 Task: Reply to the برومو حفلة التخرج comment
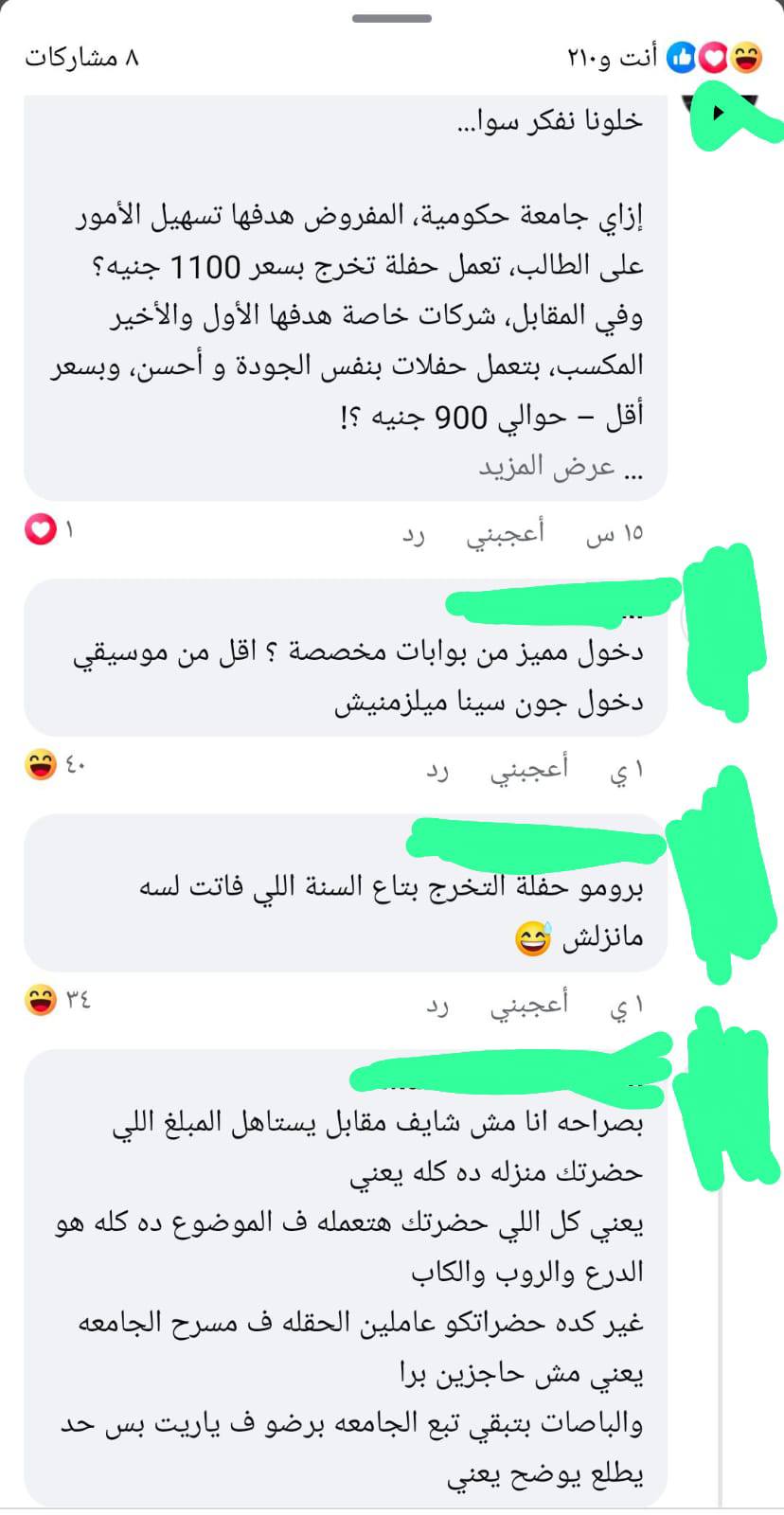pos(437,1005)
